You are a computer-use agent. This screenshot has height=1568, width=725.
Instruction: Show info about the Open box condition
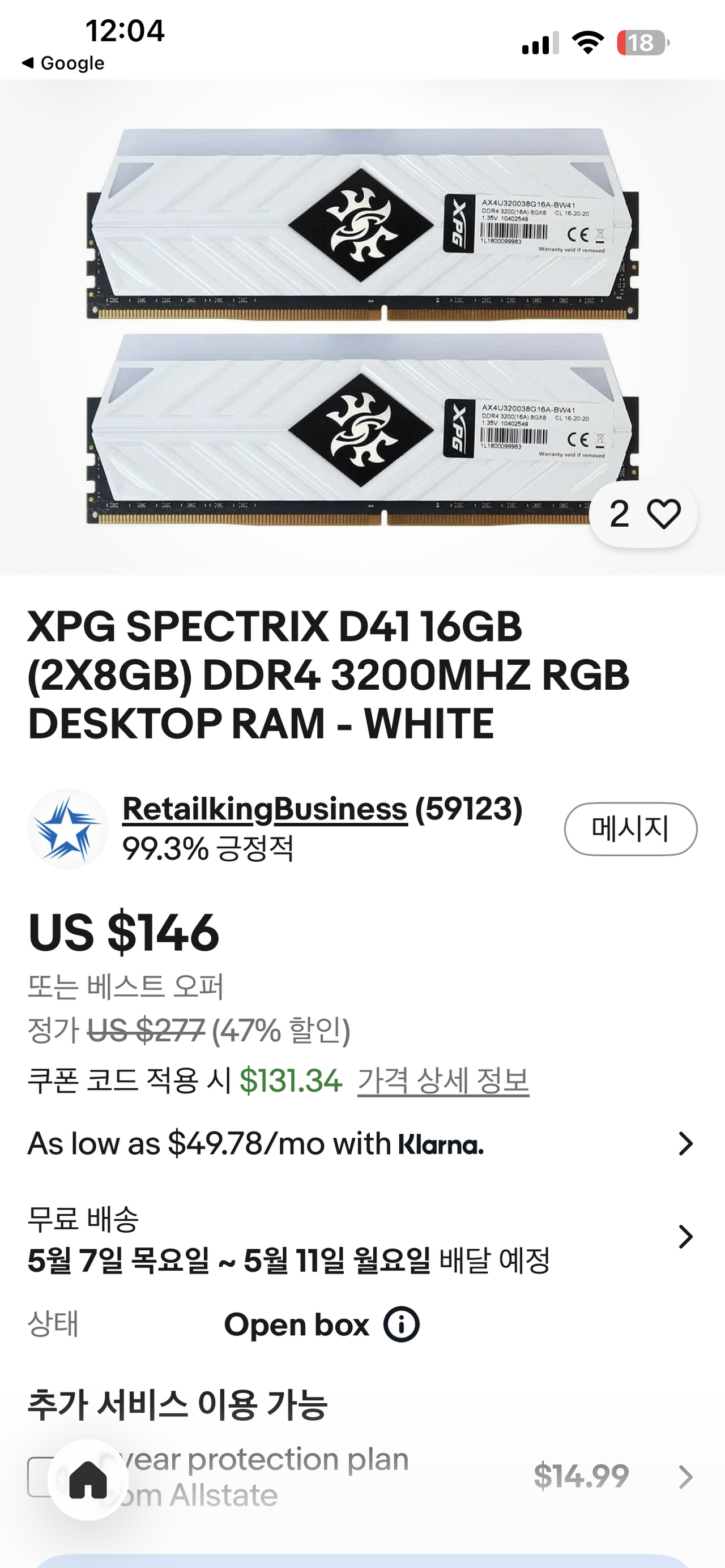401,1325
